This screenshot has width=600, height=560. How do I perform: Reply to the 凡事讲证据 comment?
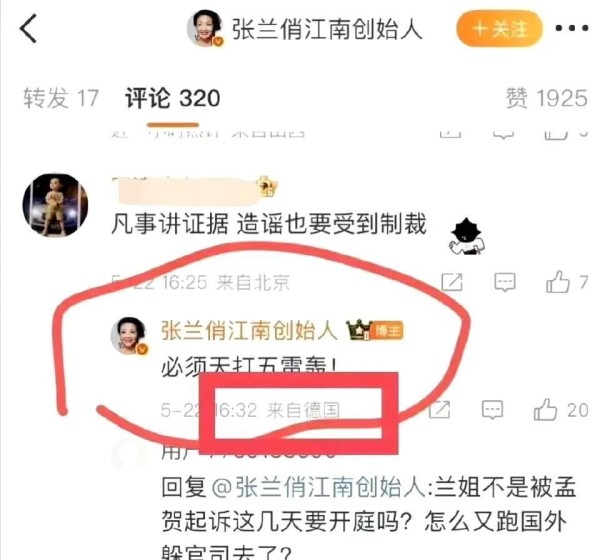click(505, 283)
